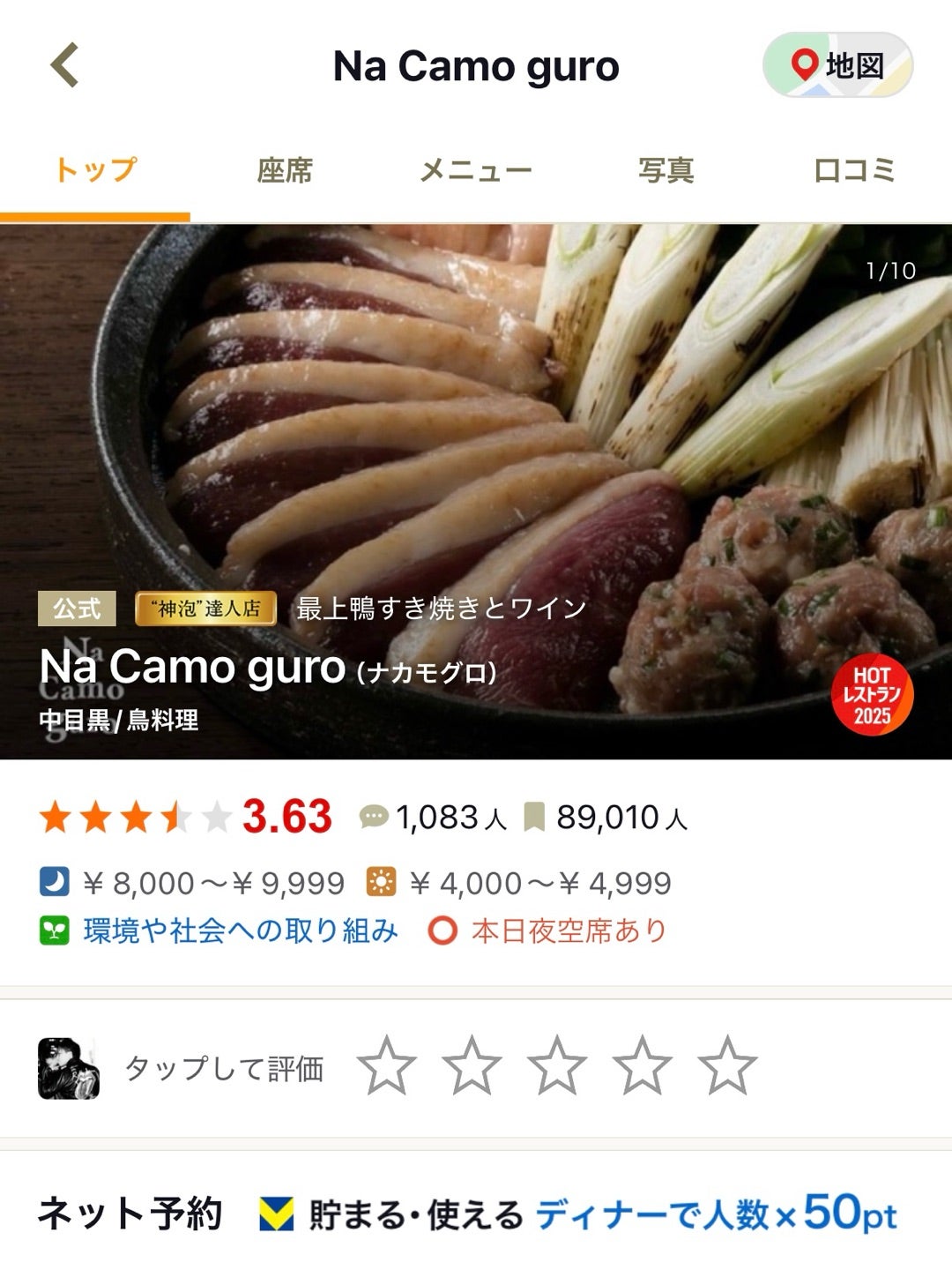Rate the restaurant one star
The height and width of the screenshot is (1270, 952).
point(387,1067)
